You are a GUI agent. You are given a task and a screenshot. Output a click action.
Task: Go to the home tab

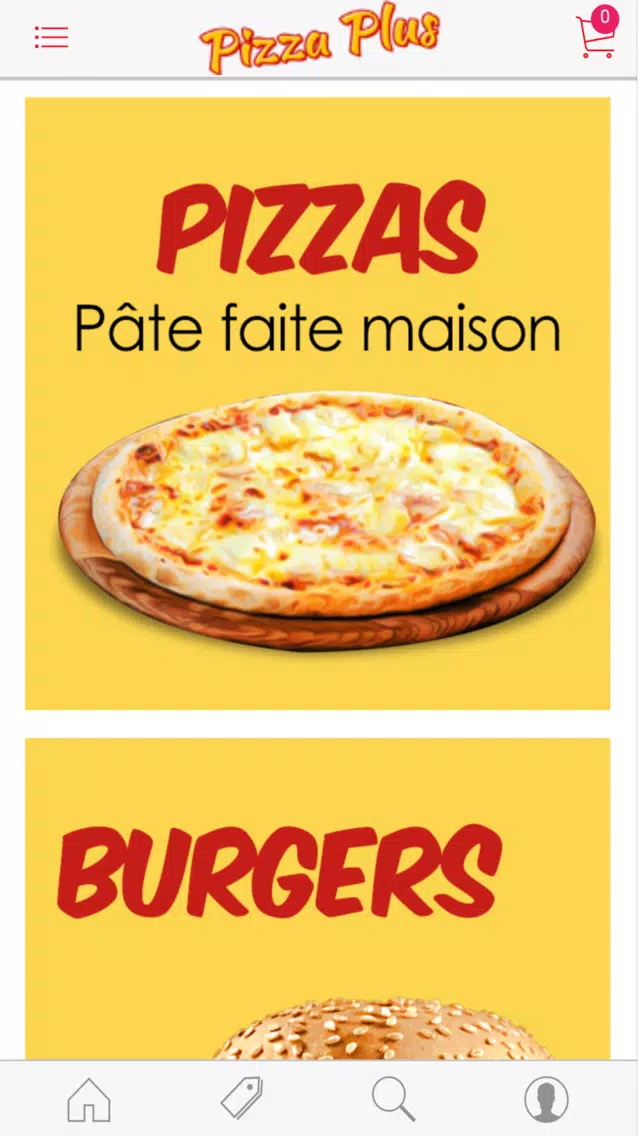(x=89, y=1100)
